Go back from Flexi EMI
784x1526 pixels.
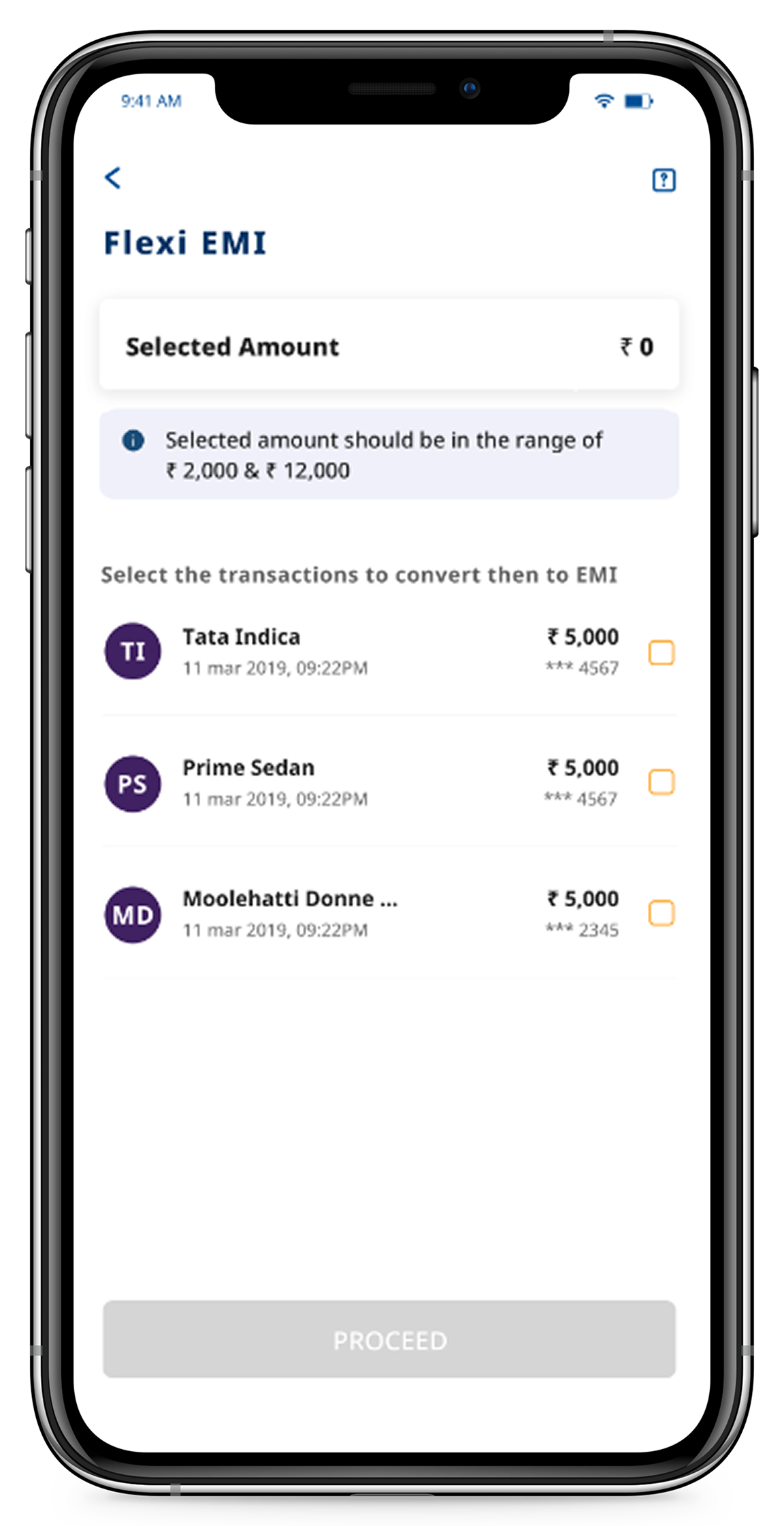coord(113,178)
